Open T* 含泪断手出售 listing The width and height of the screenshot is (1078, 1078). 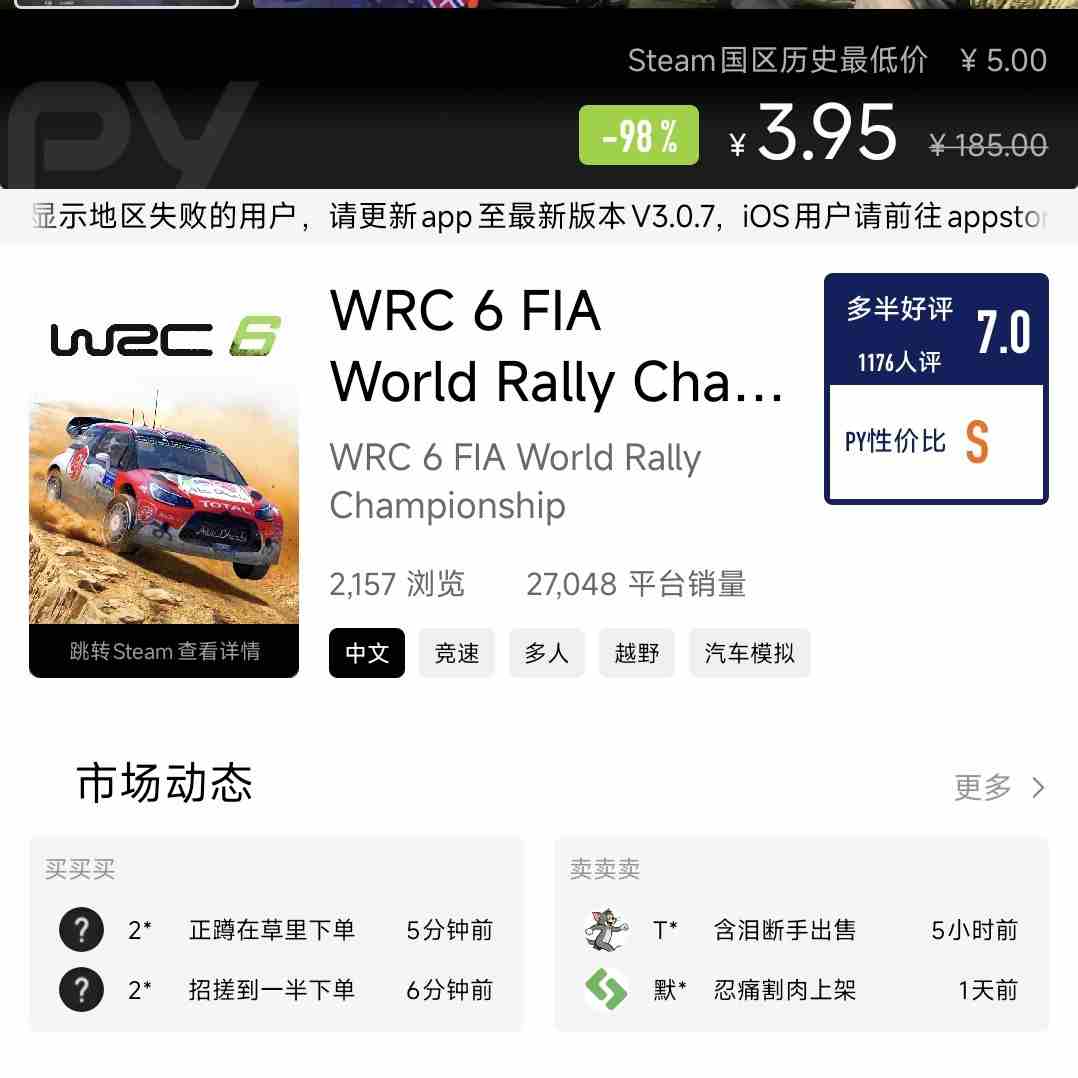tap(800, 931)
